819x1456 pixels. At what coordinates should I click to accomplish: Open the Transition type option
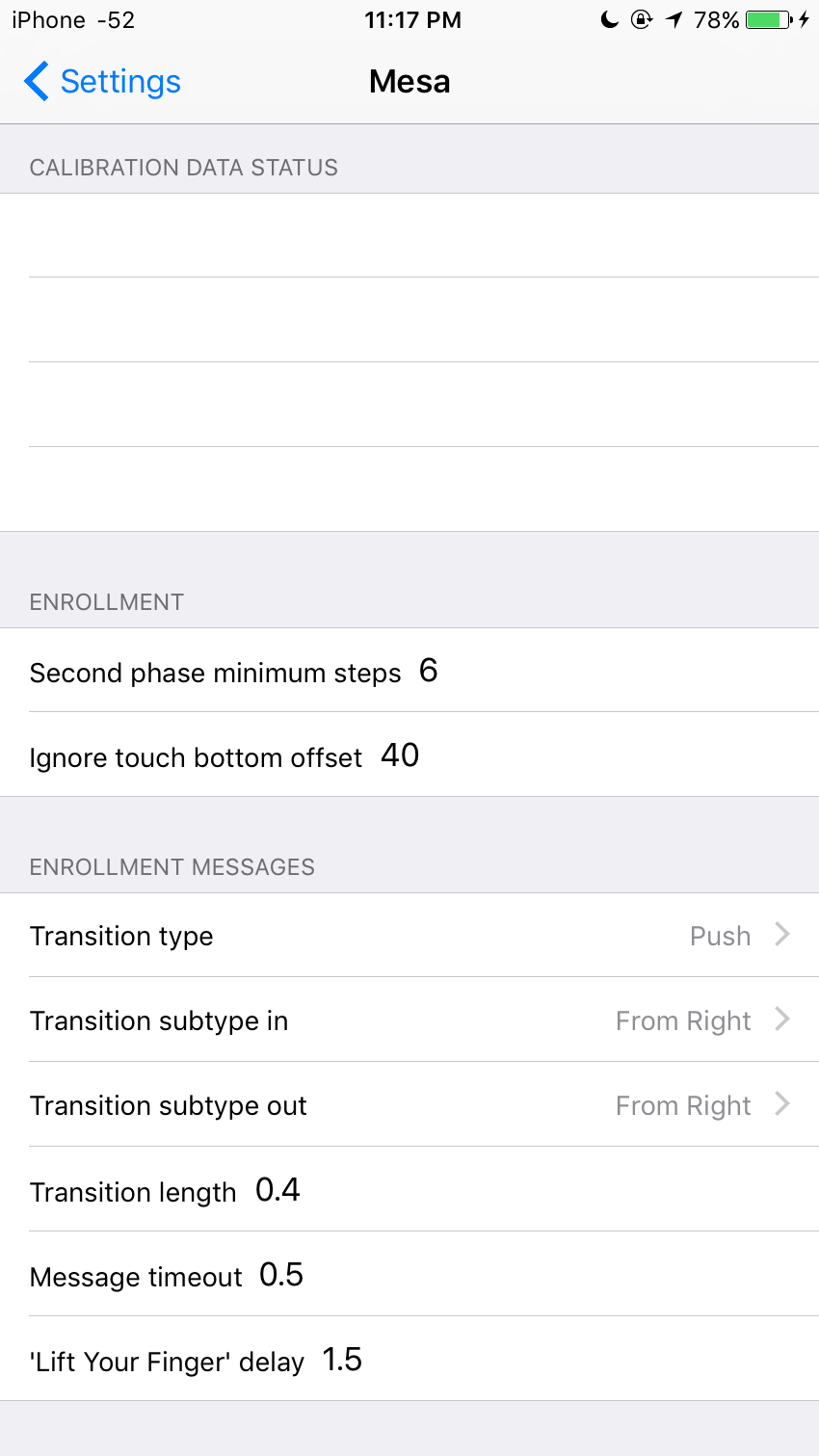click(409, 936)
